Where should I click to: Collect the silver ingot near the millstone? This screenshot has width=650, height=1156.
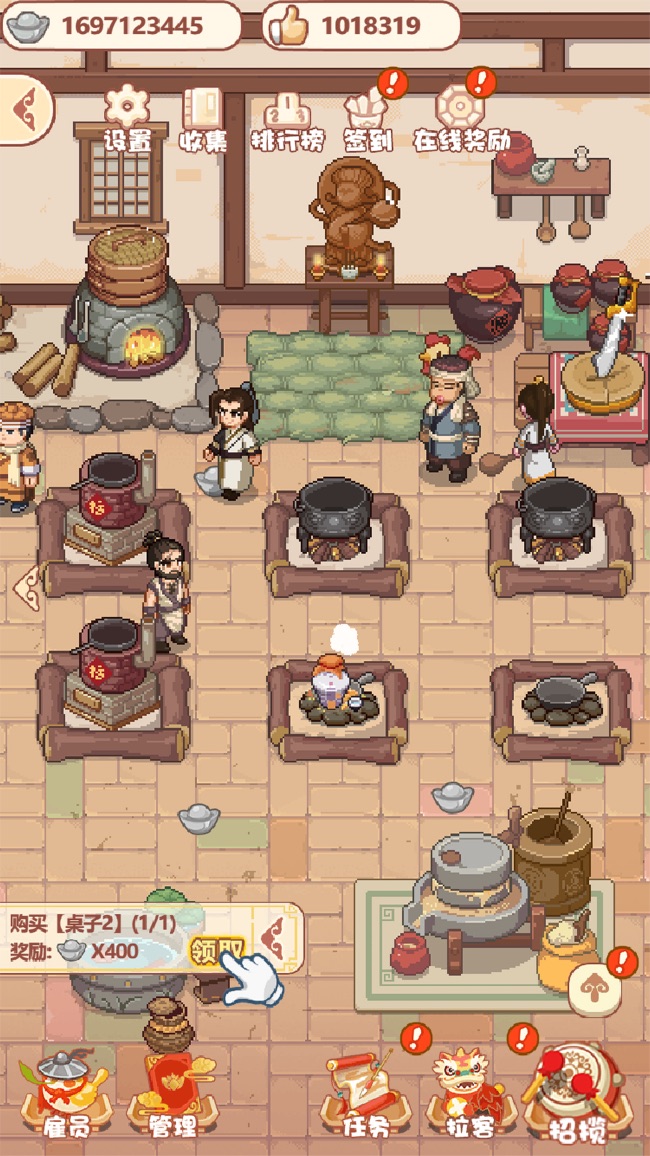coord(452,797)
